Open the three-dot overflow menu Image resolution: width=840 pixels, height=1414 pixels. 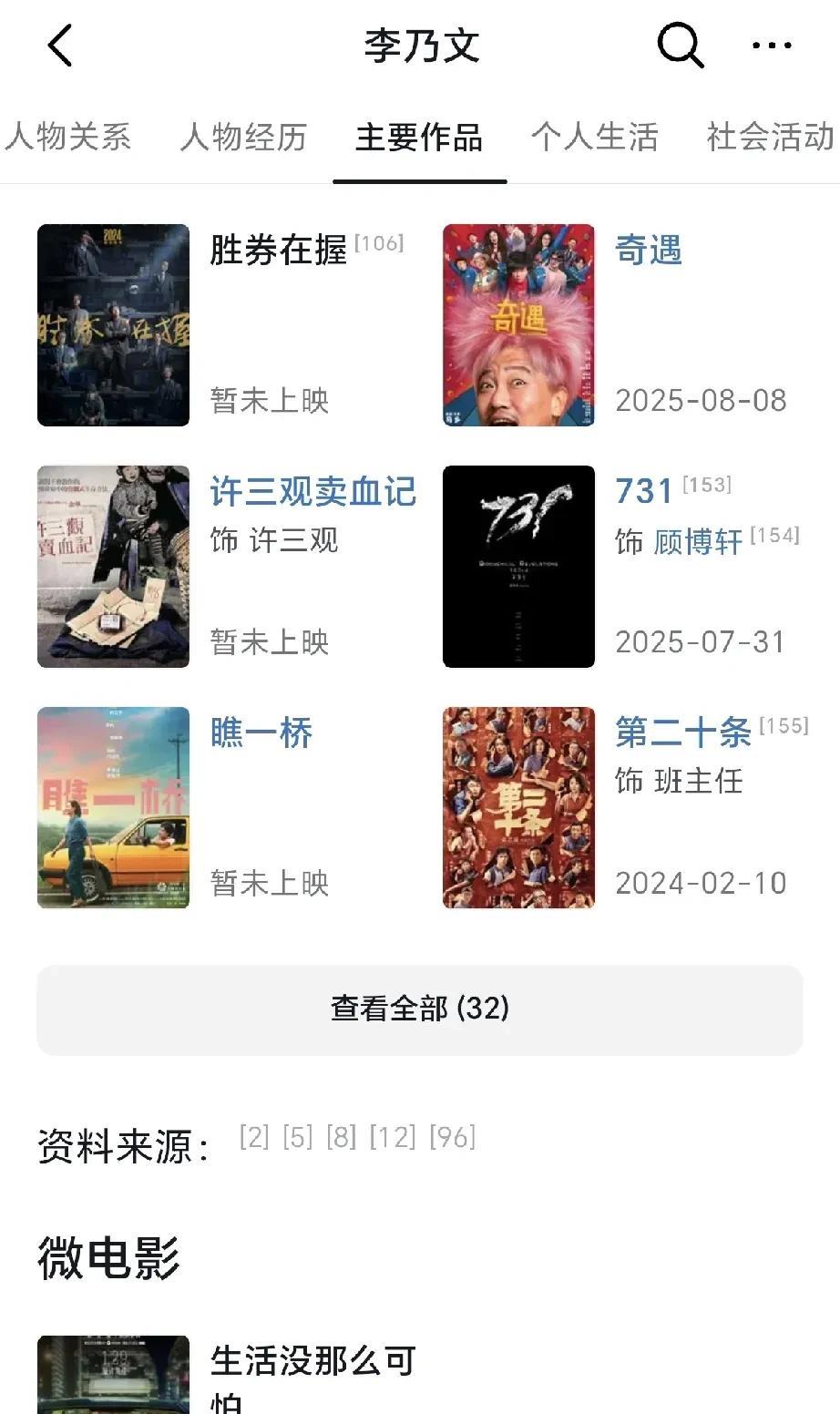[772, 46]
